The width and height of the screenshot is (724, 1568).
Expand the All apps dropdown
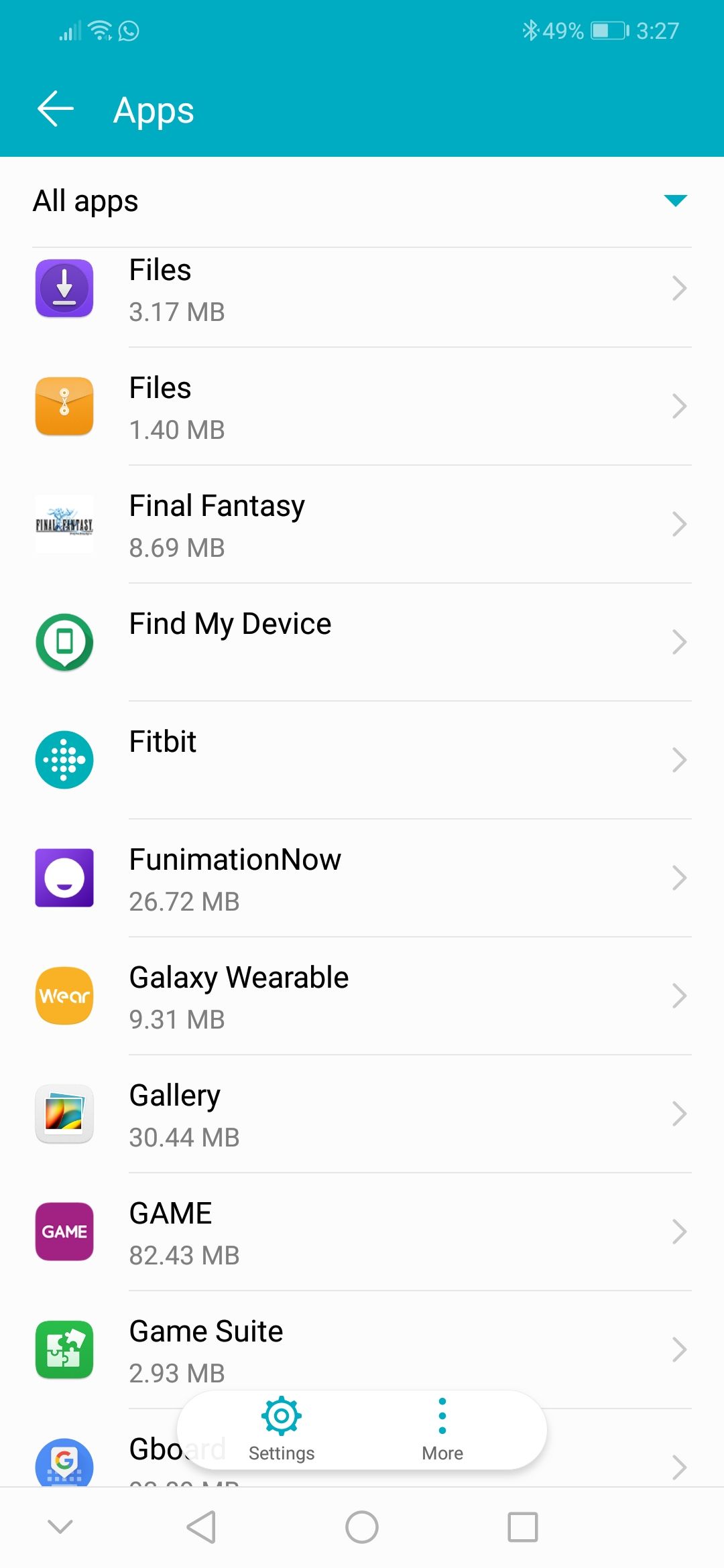click(675, 200)
